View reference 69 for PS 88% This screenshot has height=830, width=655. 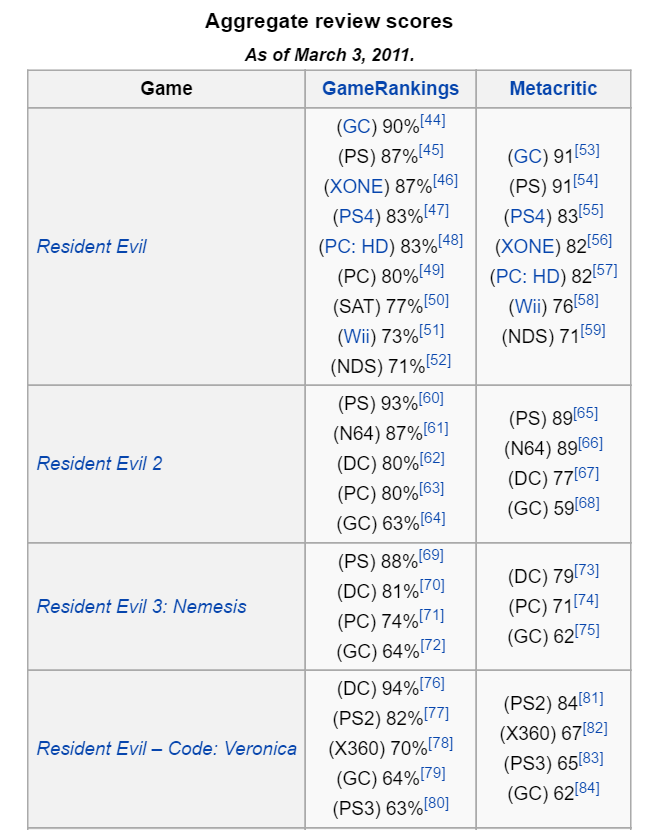(432, 555)
